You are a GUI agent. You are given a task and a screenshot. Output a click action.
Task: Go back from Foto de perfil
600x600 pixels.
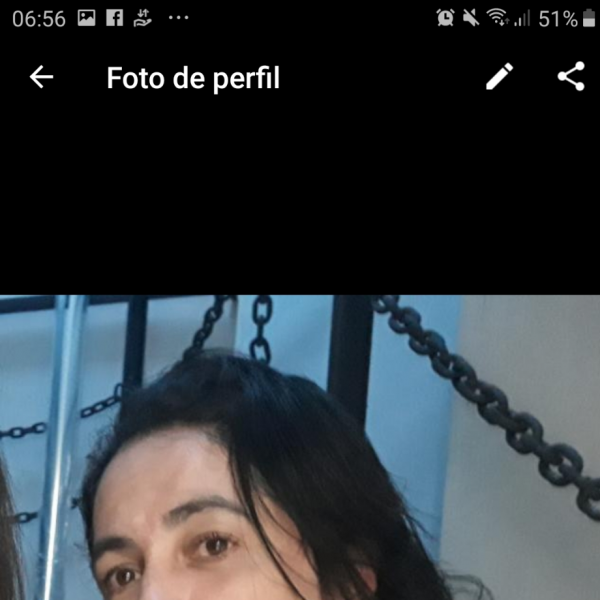point(41,77)
